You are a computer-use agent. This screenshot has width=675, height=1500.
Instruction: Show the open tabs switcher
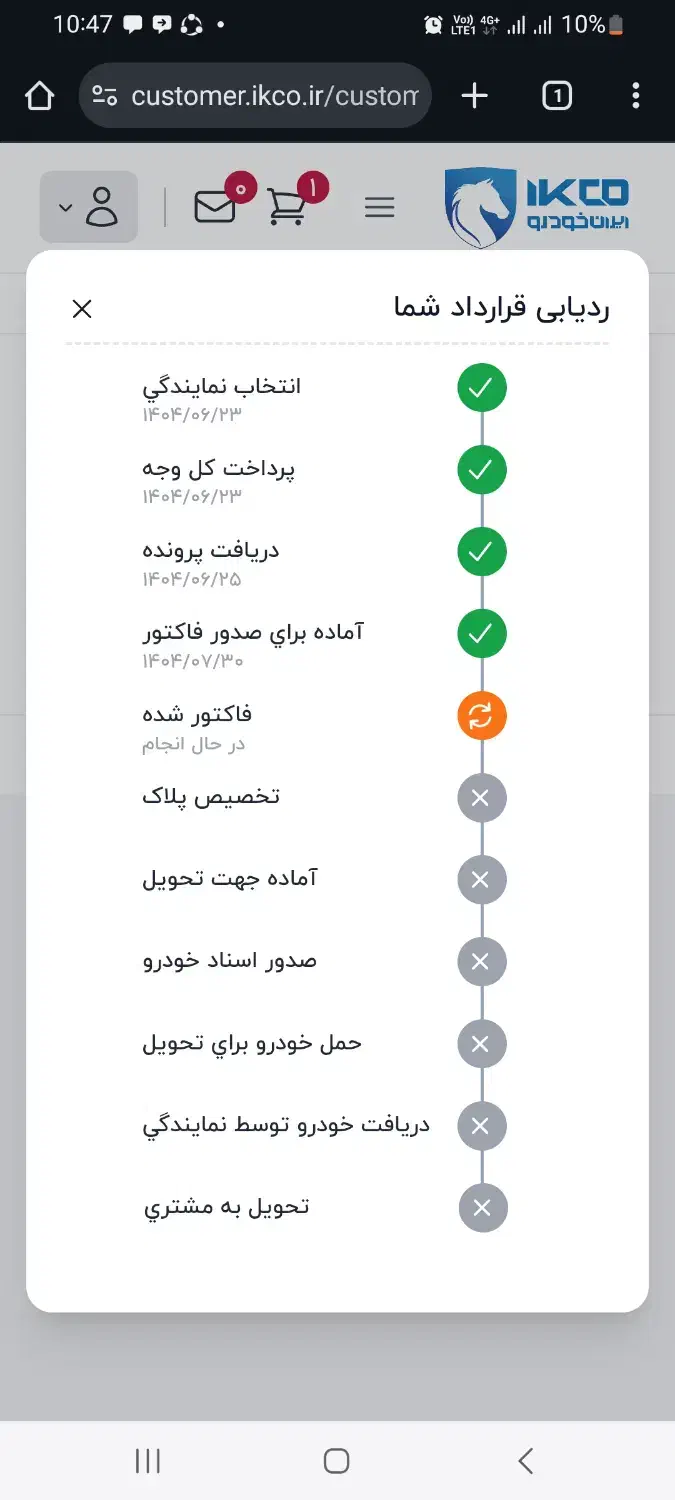[x=556, y=96]
